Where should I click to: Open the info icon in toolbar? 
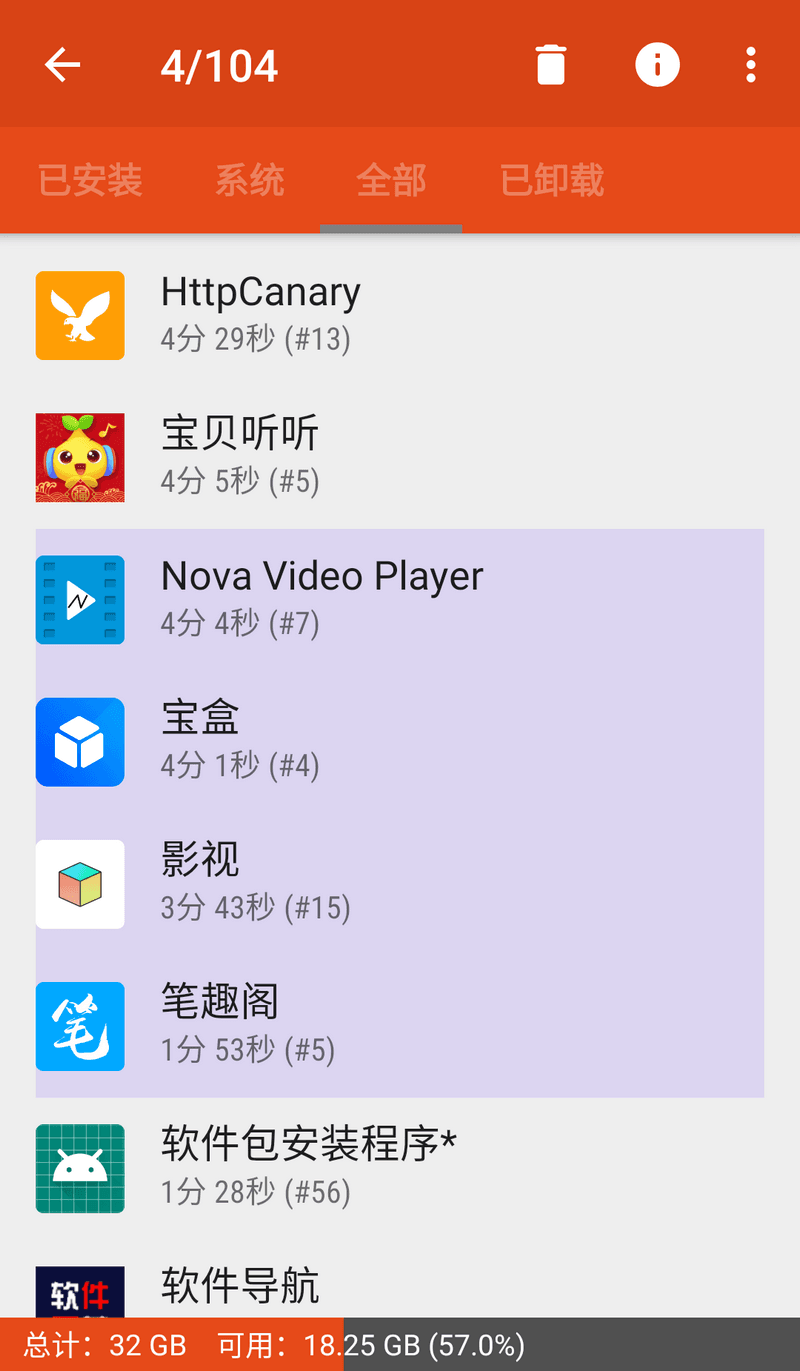click(x=658, y=63)
